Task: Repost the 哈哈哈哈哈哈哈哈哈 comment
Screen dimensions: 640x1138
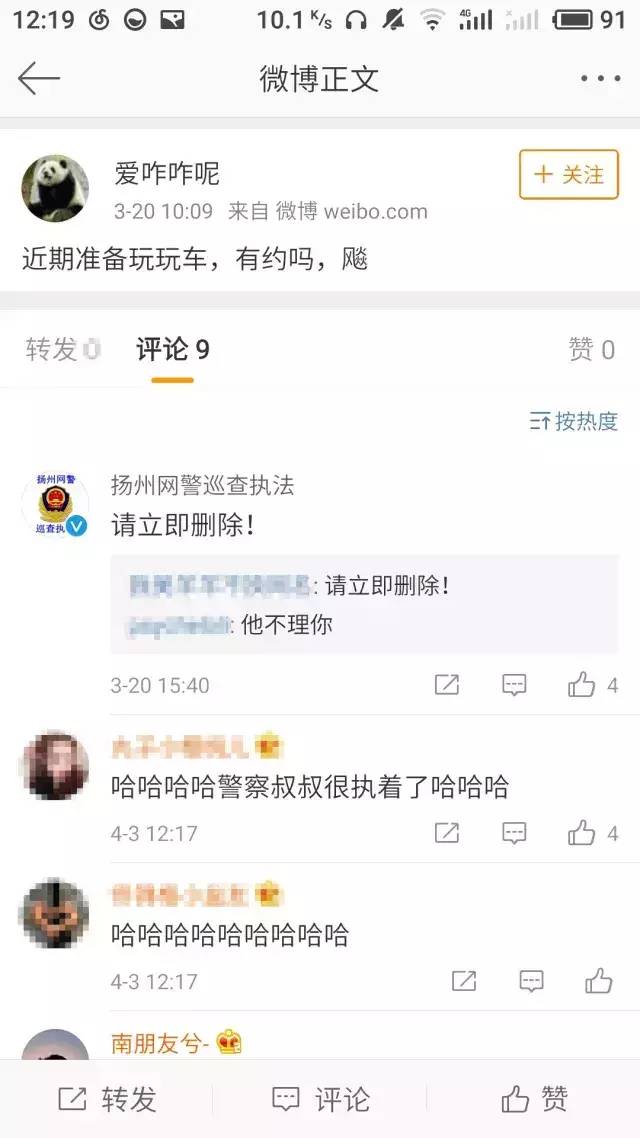Action: [x=464, y=981]
